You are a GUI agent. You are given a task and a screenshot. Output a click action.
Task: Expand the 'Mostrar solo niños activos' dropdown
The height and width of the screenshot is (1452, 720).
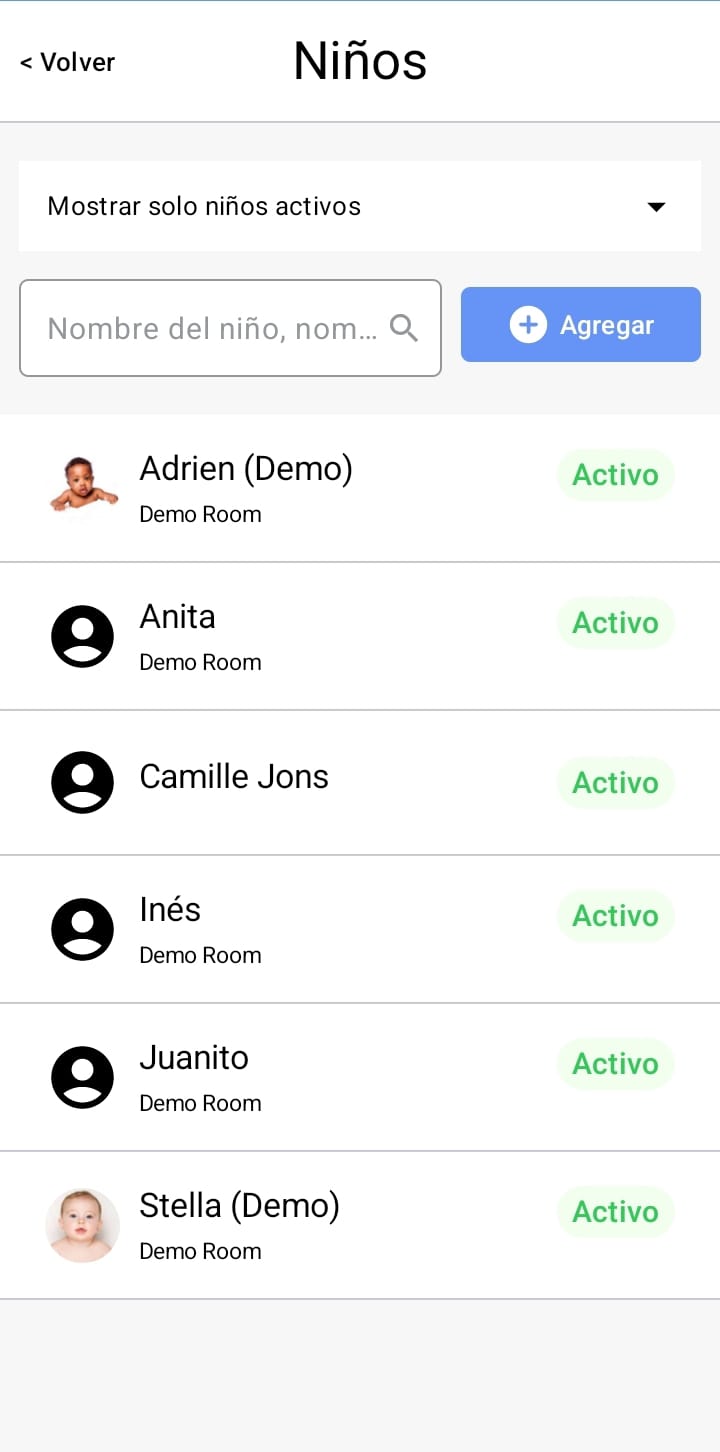(359, 207)
